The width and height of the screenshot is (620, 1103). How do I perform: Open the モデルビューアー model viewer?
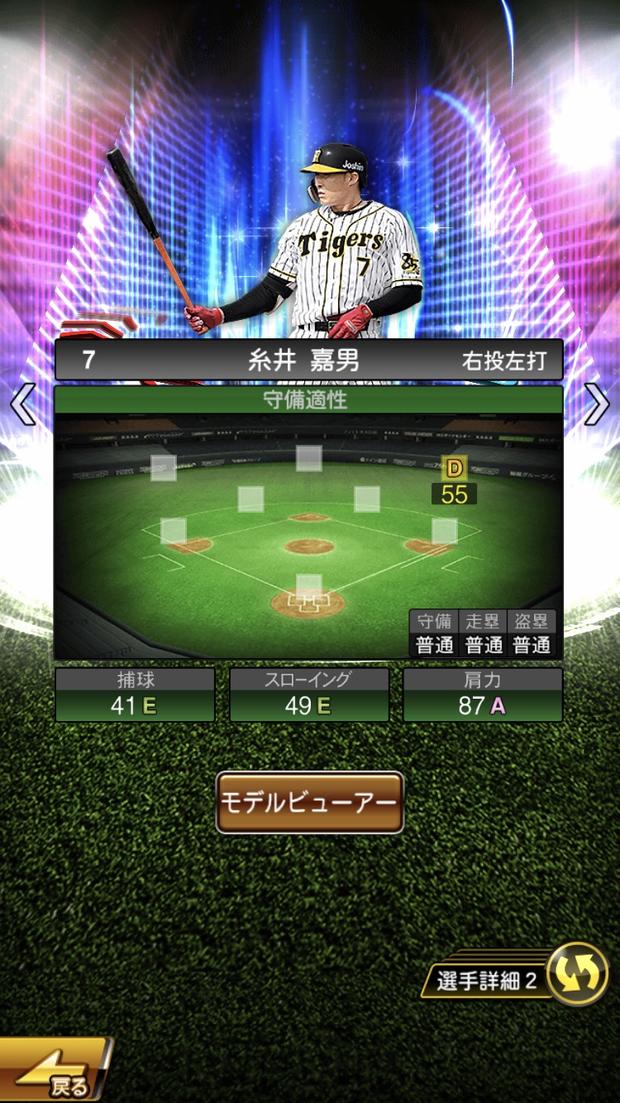310,802
